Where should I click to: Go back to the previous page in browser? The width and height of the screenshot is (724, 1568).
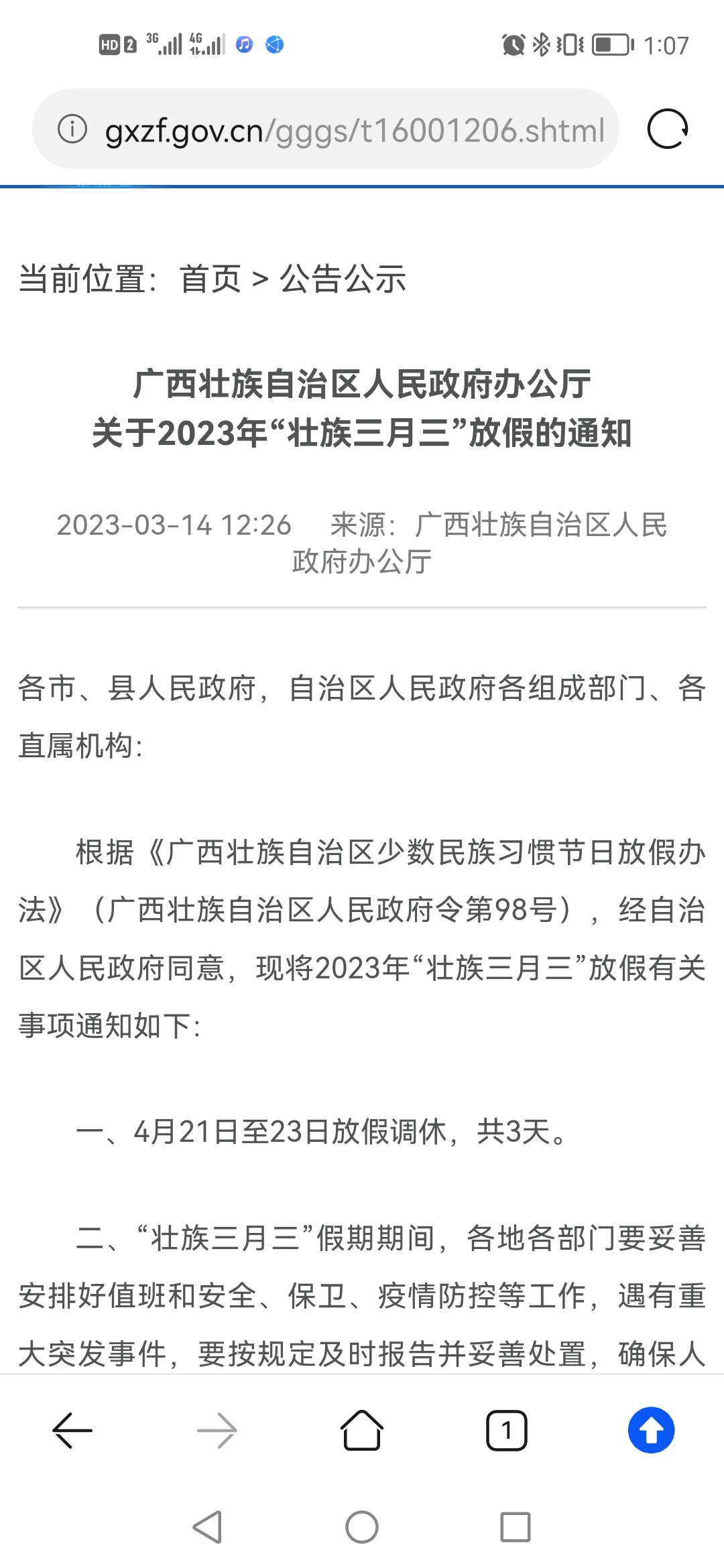pyautogui.click(x=72, y=1431)
